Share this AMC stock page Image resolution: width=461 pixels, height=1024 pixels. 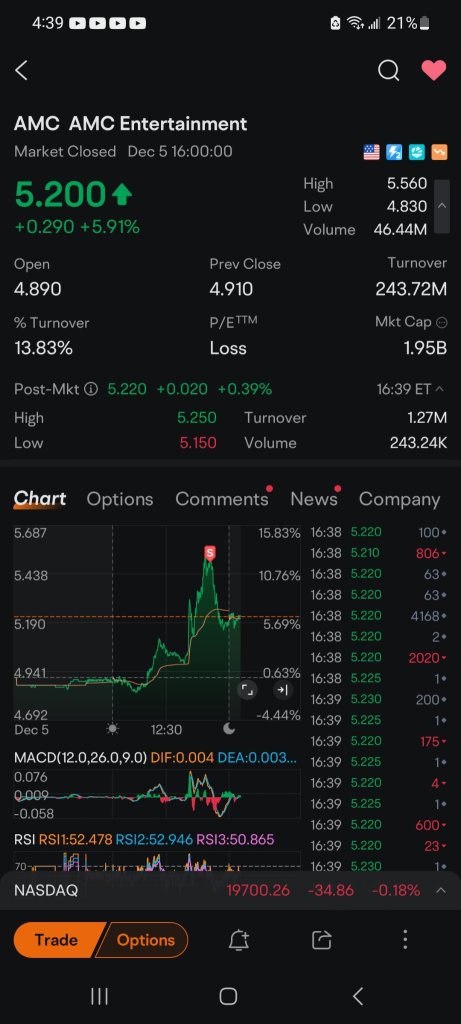click(322, 940)
